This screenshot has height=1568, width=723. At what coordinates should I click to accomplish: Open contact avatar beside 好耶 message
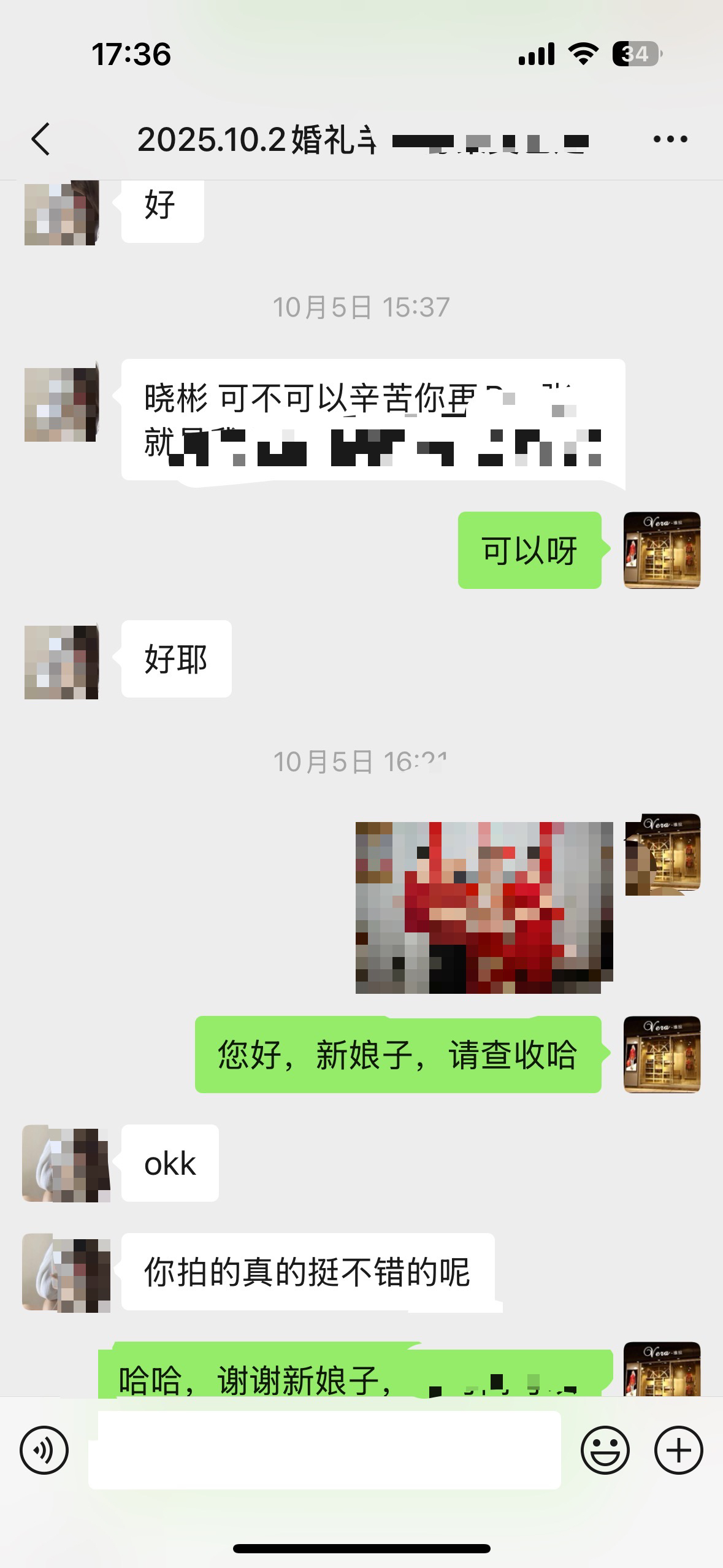coord(61,662)
